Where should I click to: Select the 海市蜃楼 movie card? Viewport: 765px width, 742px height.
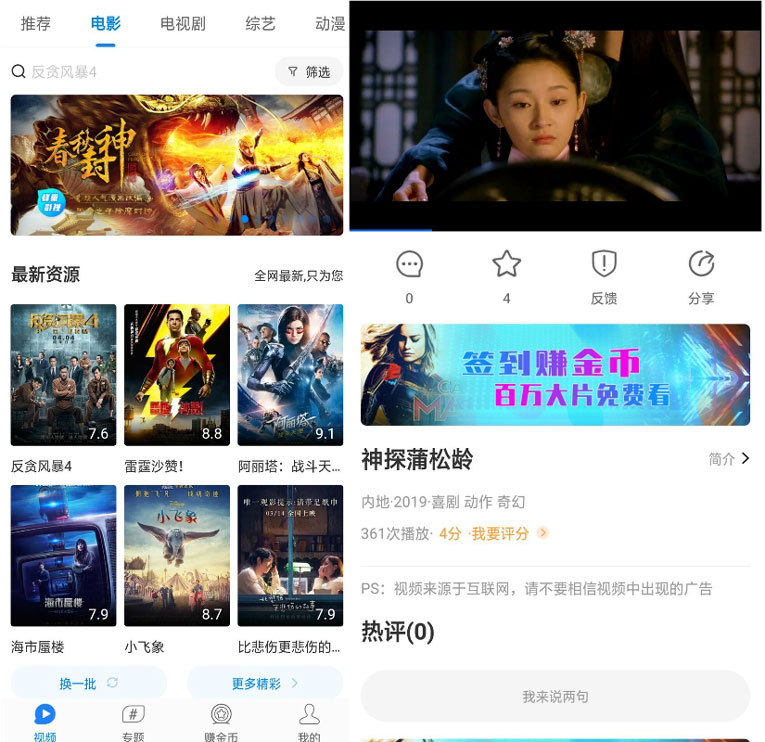64,556
